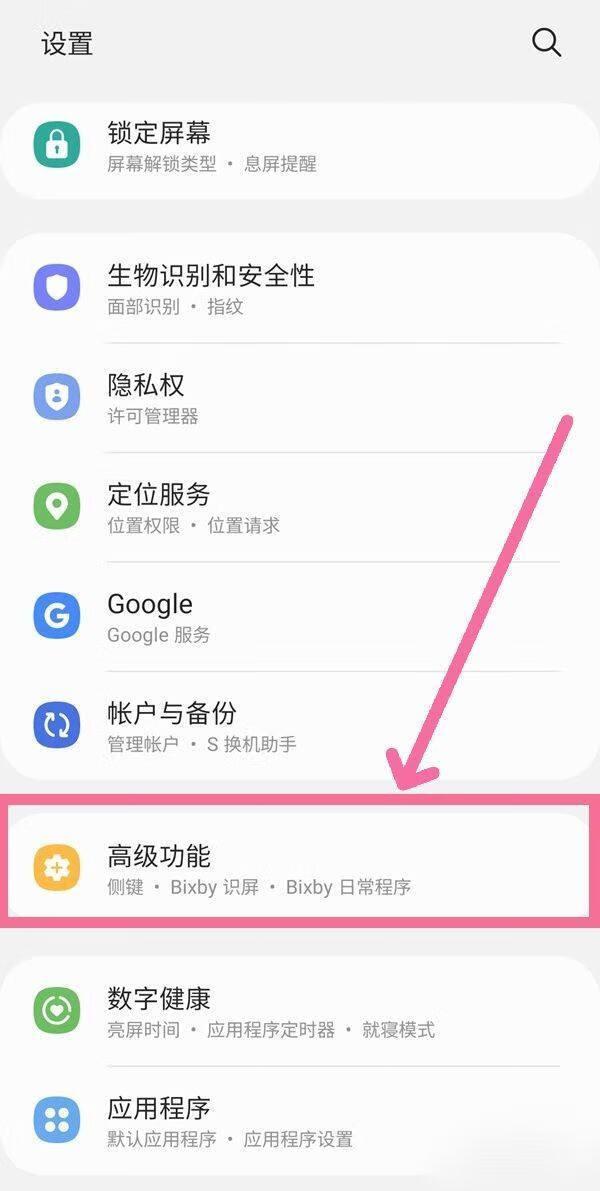
Task: Go to 隐私权 settings
Action: (x=300, y=398)
